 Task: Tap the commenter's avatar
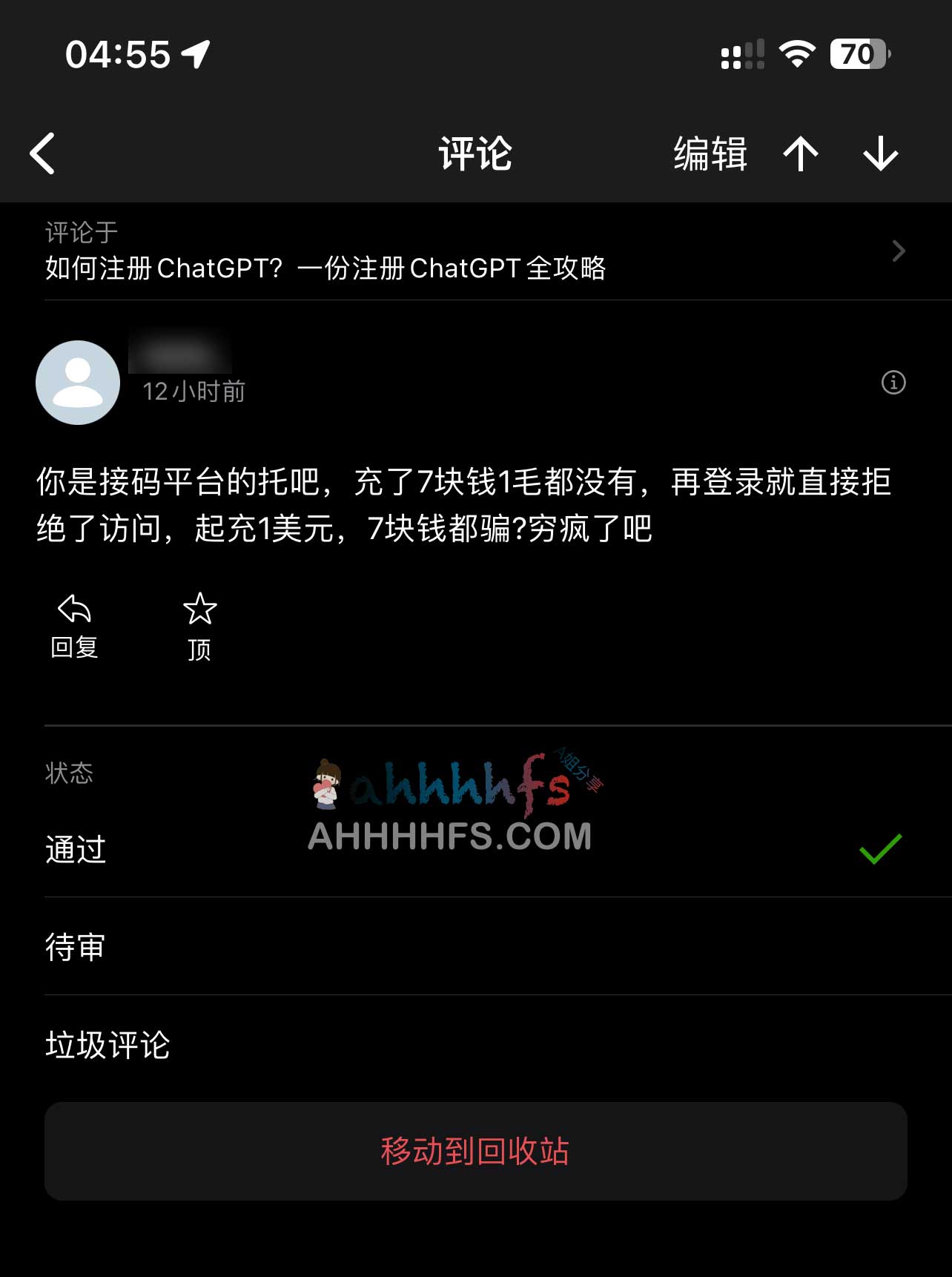[77, 383]
